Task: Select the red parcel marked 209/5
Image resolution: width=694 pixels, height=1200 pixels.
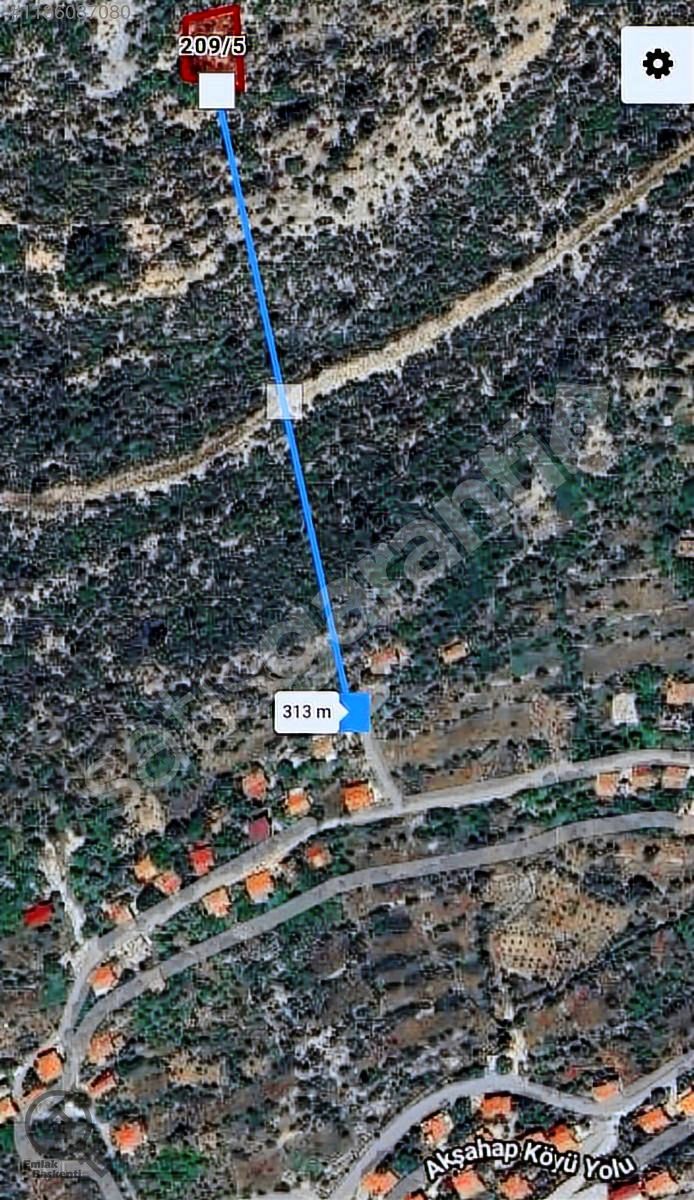Action: coord(211,44)
